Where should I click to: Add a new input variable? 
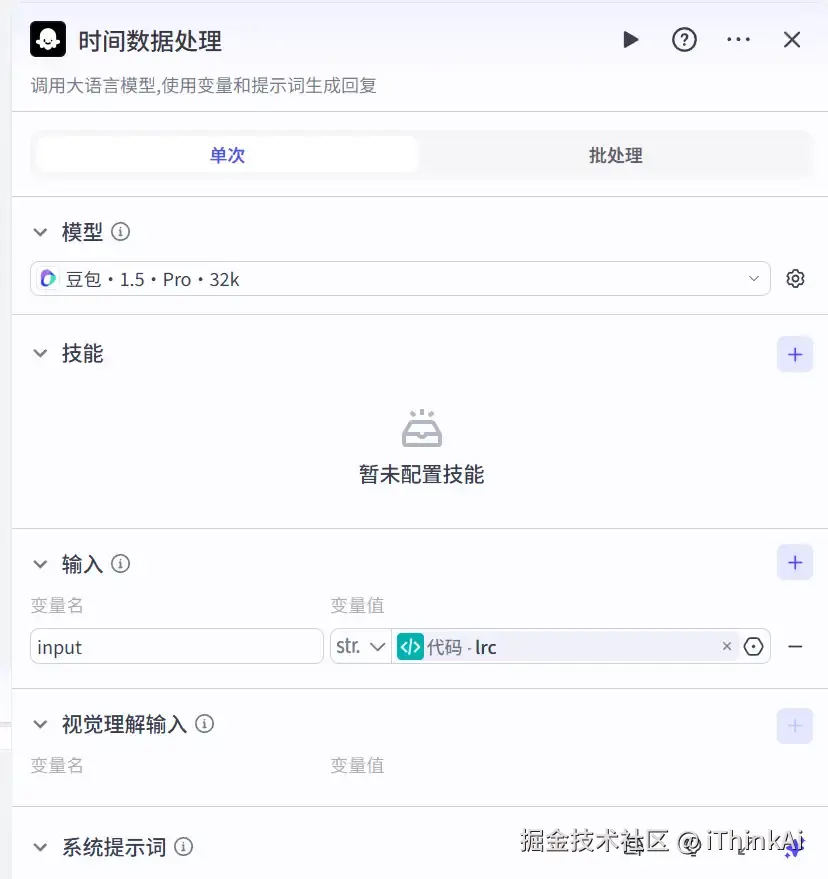click(795, 563)
